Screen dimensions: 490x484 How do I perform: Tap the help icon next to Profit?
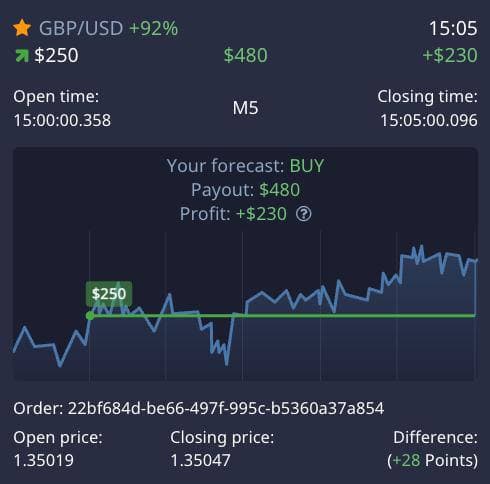pyautogui.click(x=303, y=214)
